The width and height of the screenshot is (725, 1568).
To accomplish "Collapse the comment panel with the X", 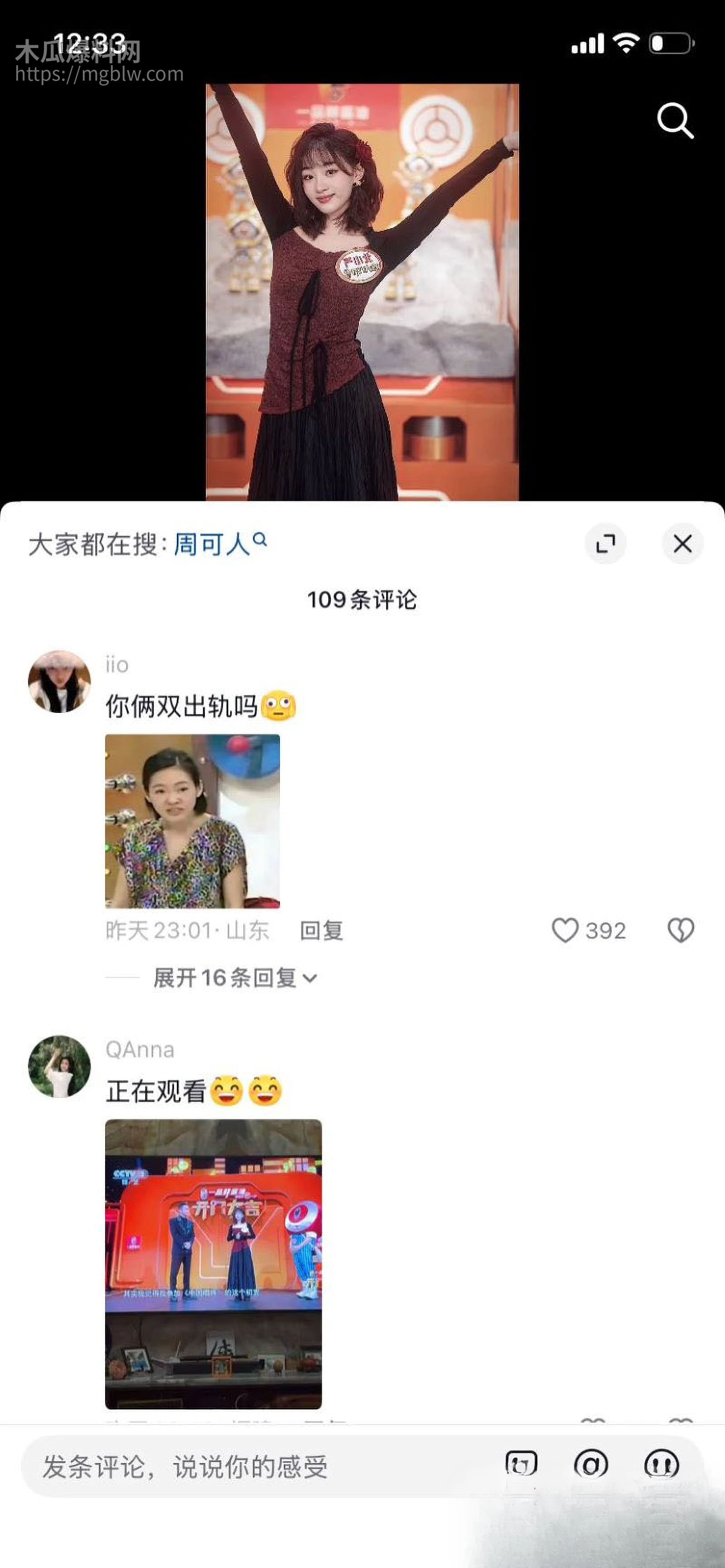I will (683, 544).
